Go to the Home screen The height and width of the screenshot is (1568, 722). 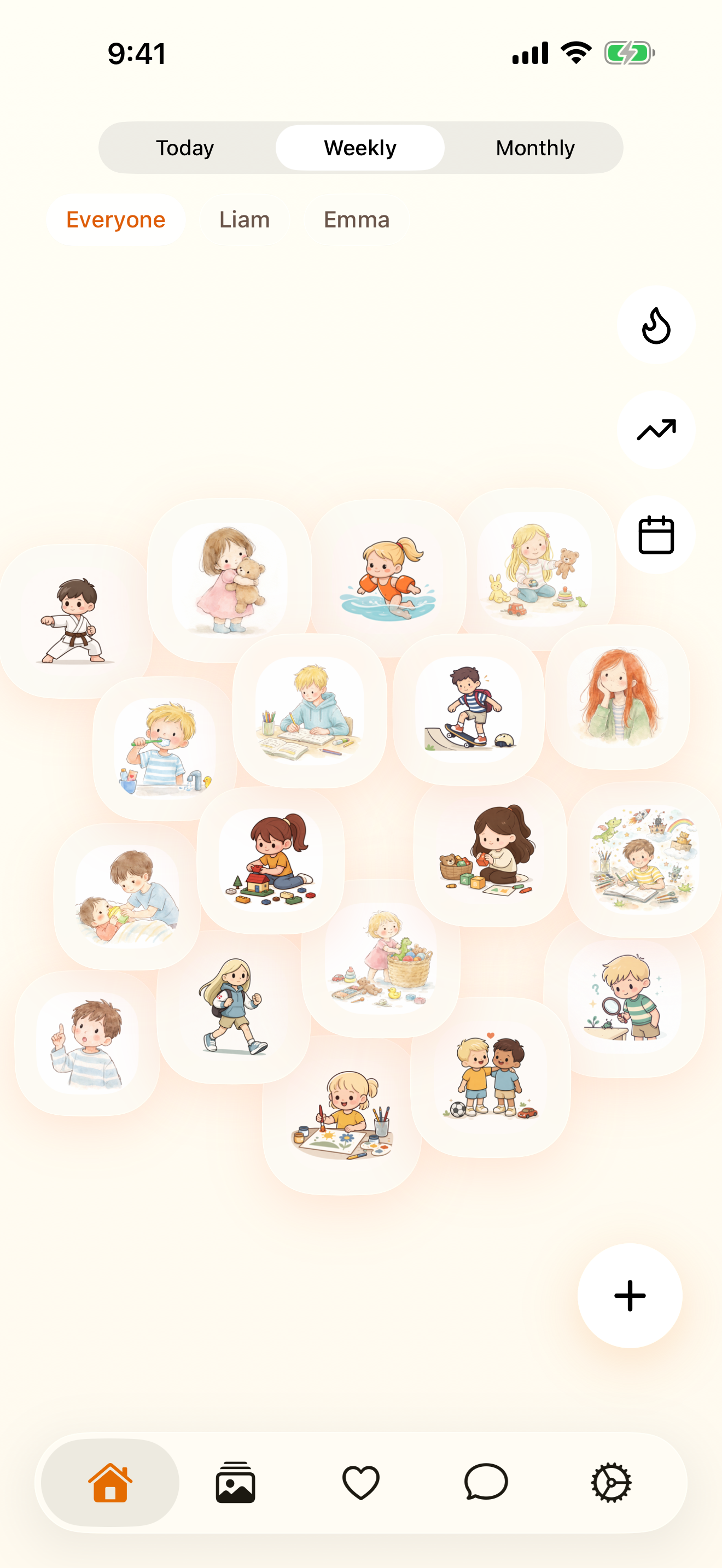coord(110,1483)
